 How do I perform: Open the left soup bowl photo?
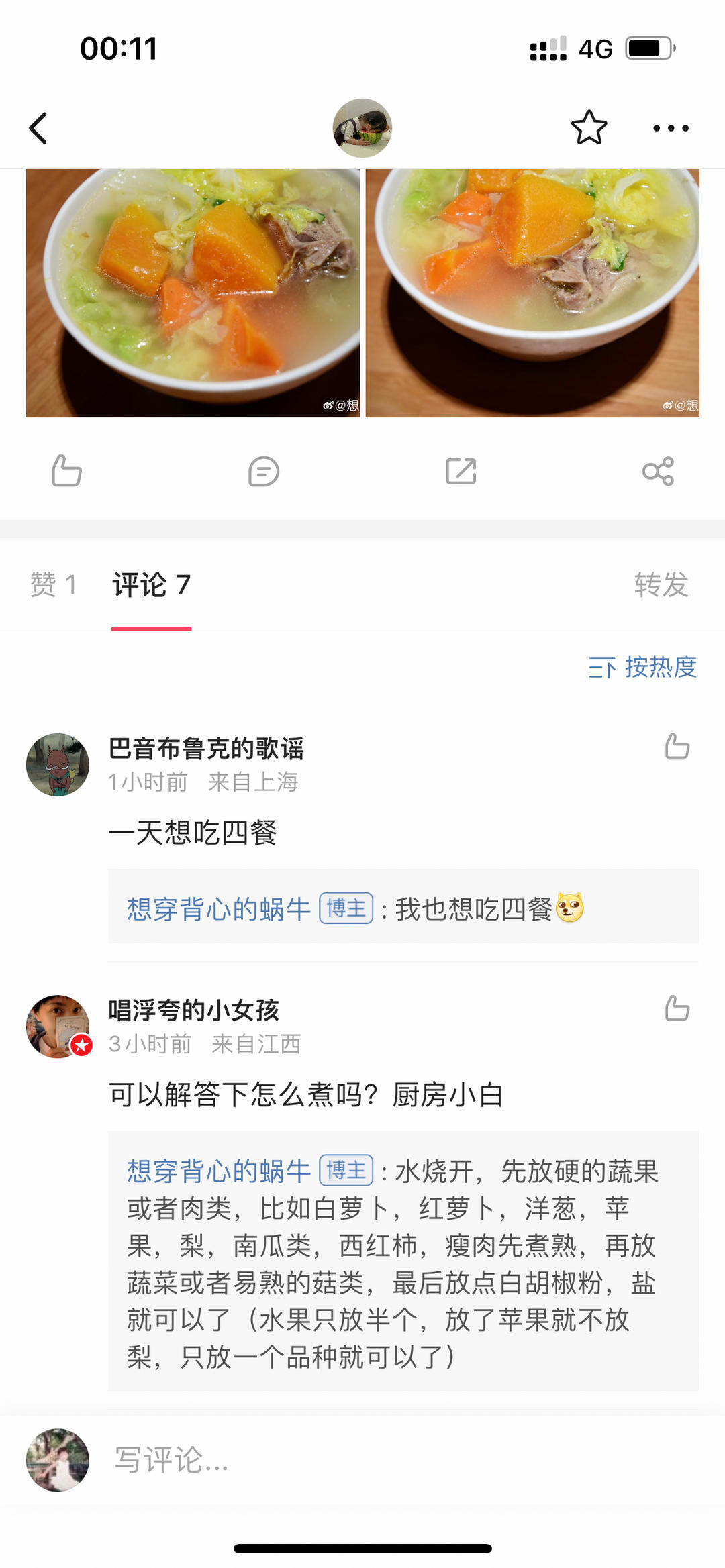click(x=193, y=293)
